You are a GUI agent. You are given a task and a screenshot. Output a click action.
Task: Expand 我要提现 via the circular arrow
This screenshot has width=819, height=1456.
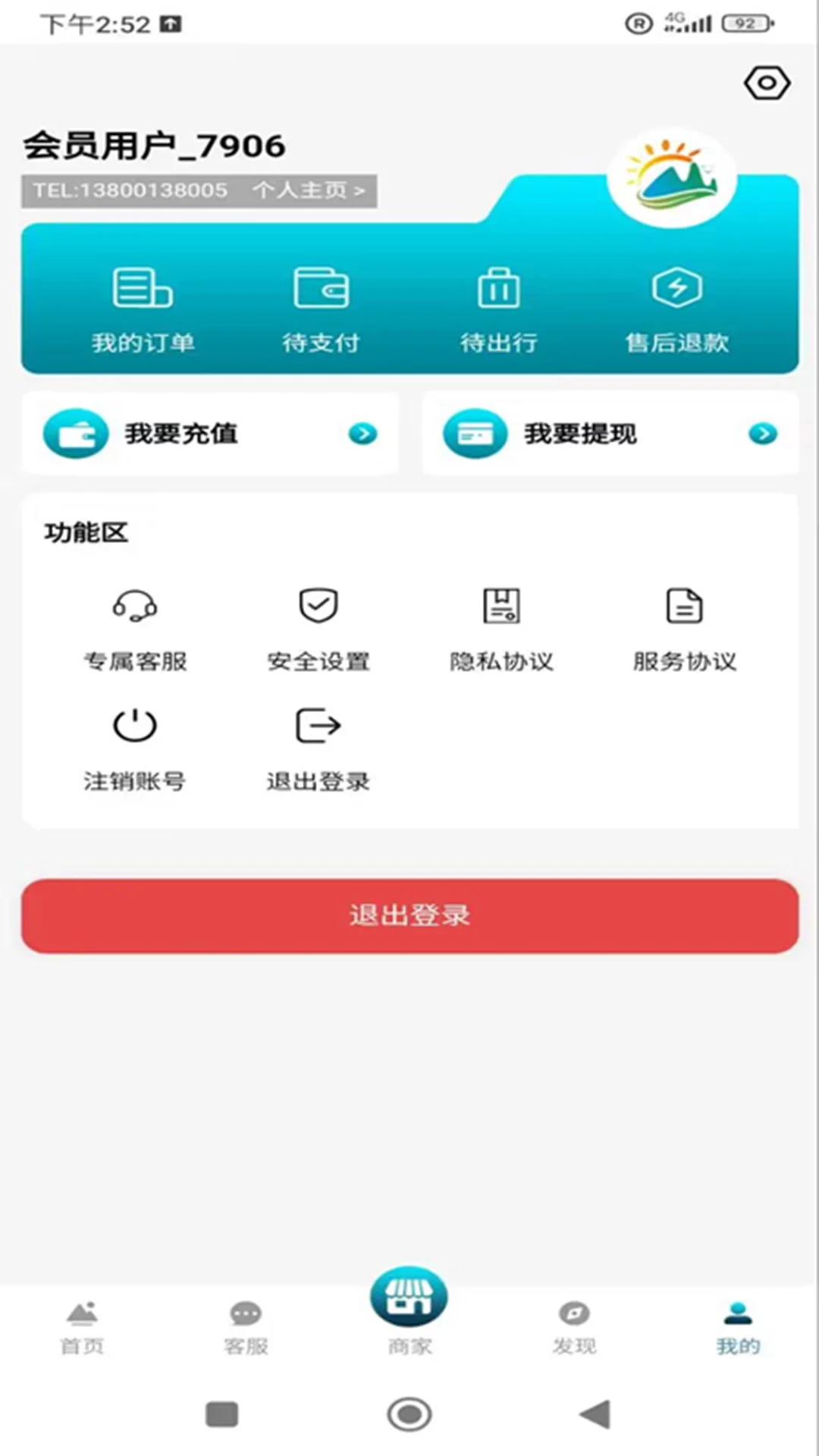pos(764,435)
